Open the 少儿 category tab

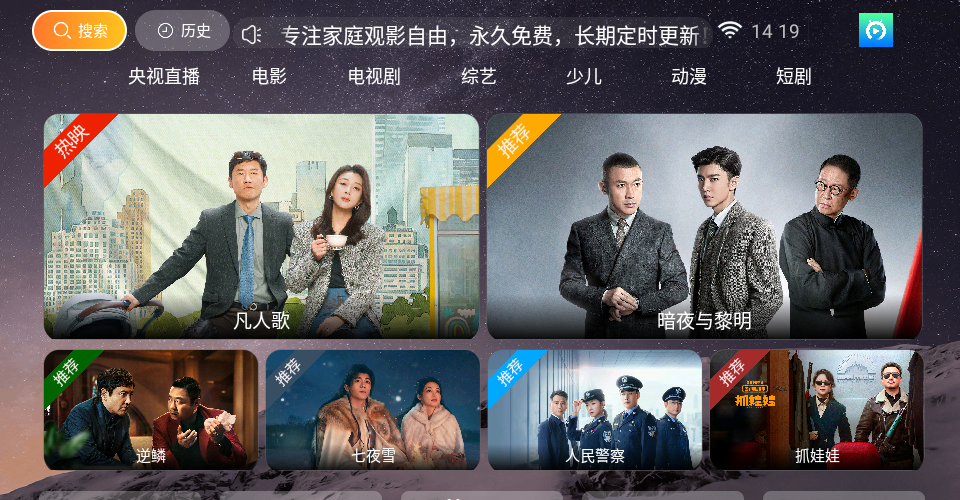[x=584, y=76]
